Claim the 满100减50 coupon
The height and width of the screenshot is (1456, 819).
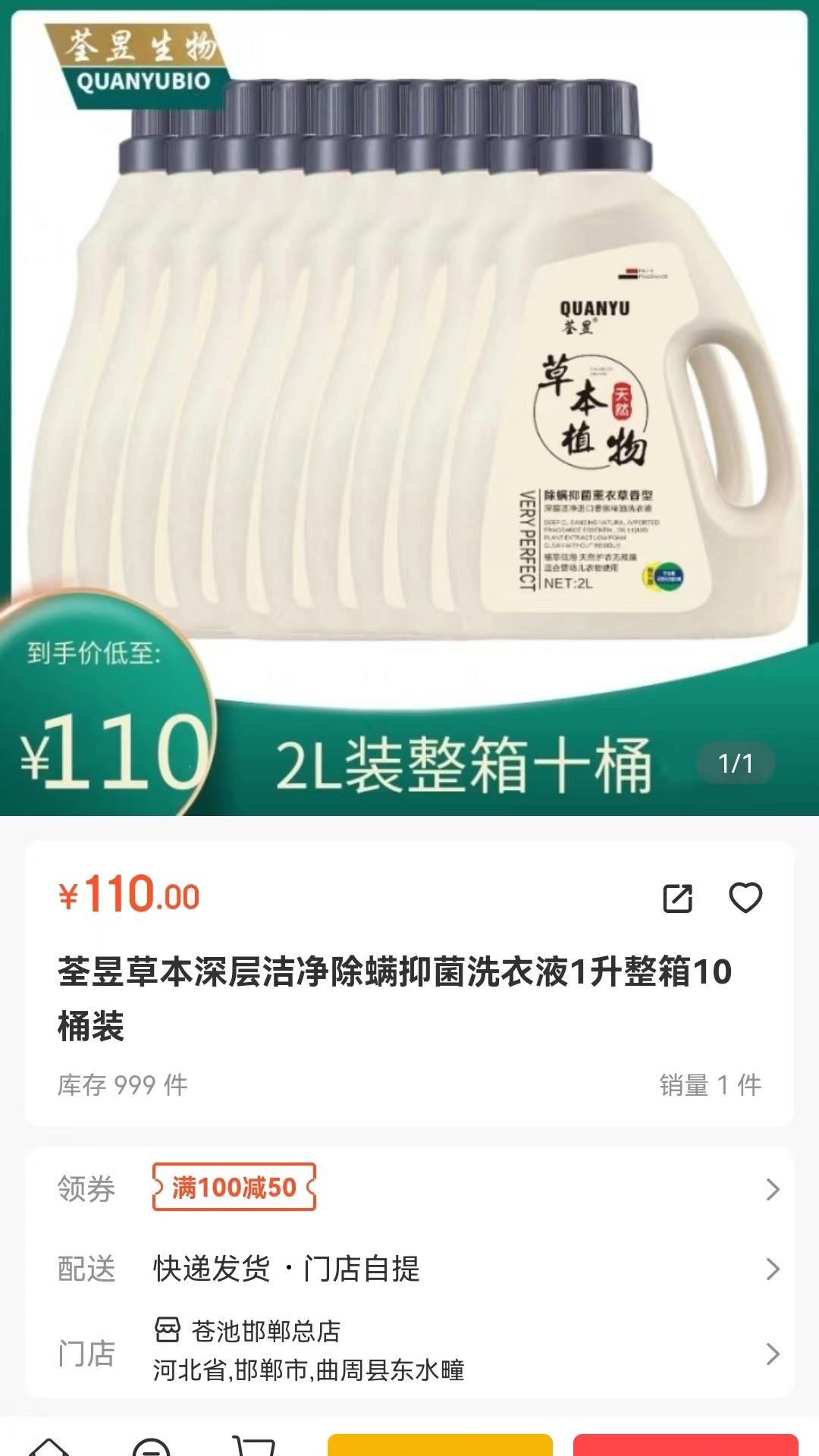234,1187
